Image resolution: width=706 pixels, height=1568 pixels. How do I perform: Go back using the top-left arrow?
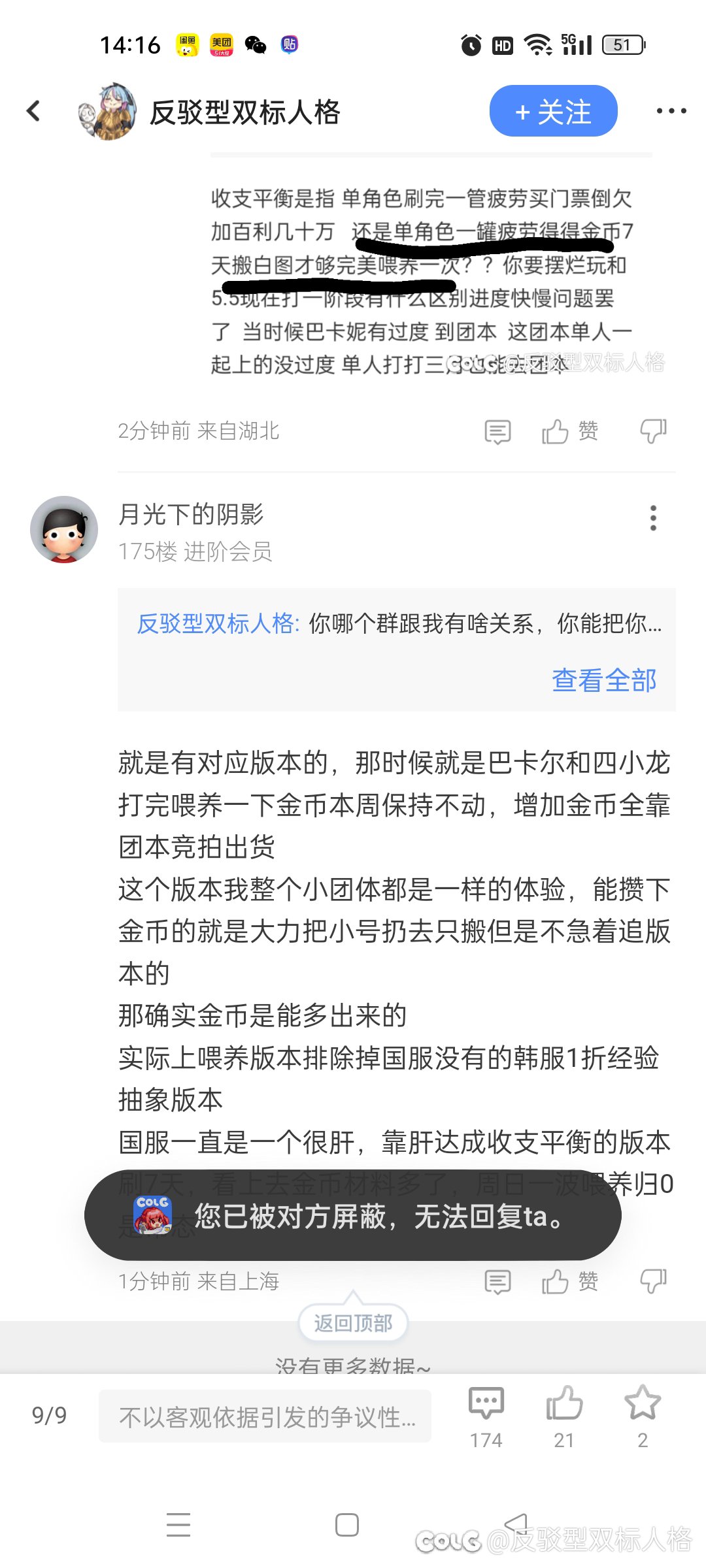tap(33, 111)
